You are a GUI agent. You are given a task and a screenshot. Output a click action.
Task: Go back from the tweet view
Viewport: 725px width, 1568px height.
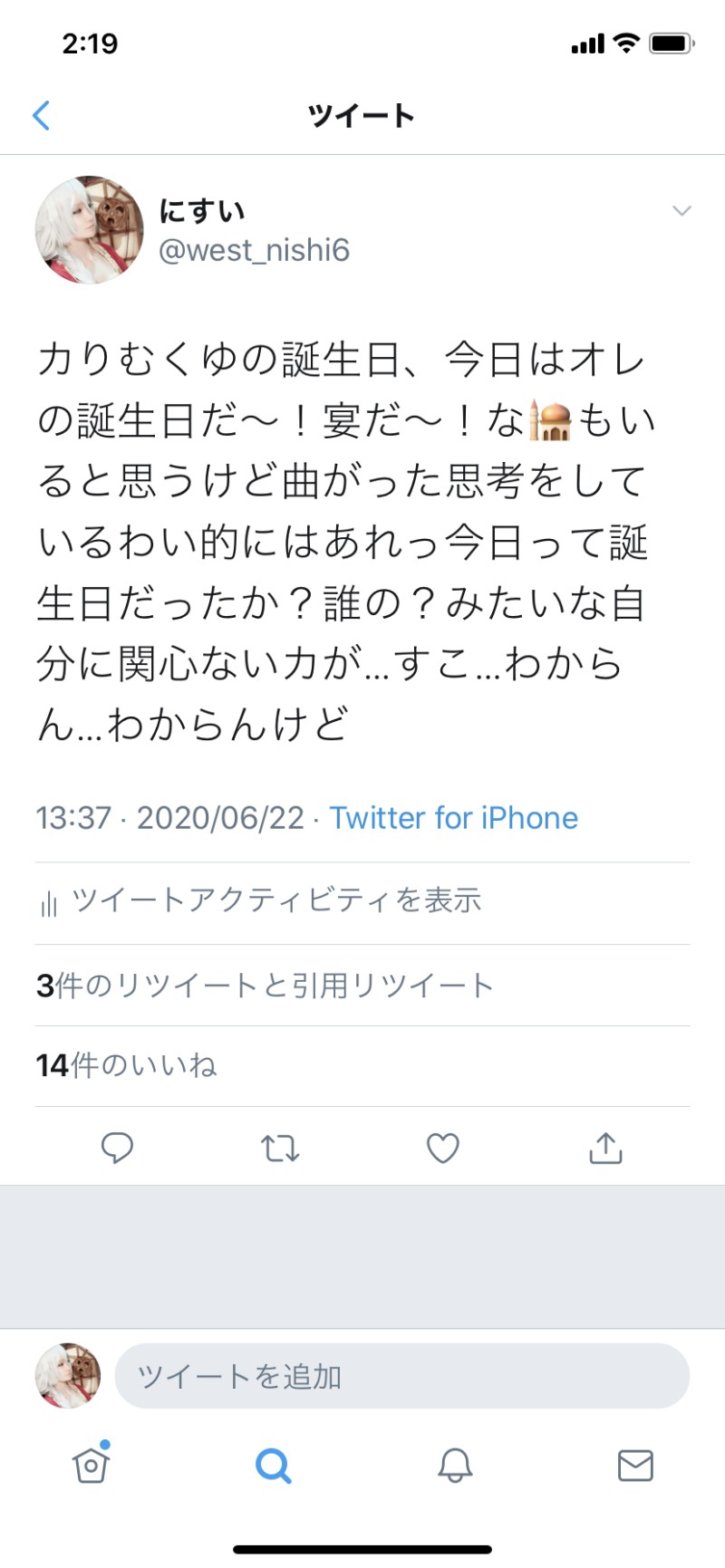tap(41, 116)
